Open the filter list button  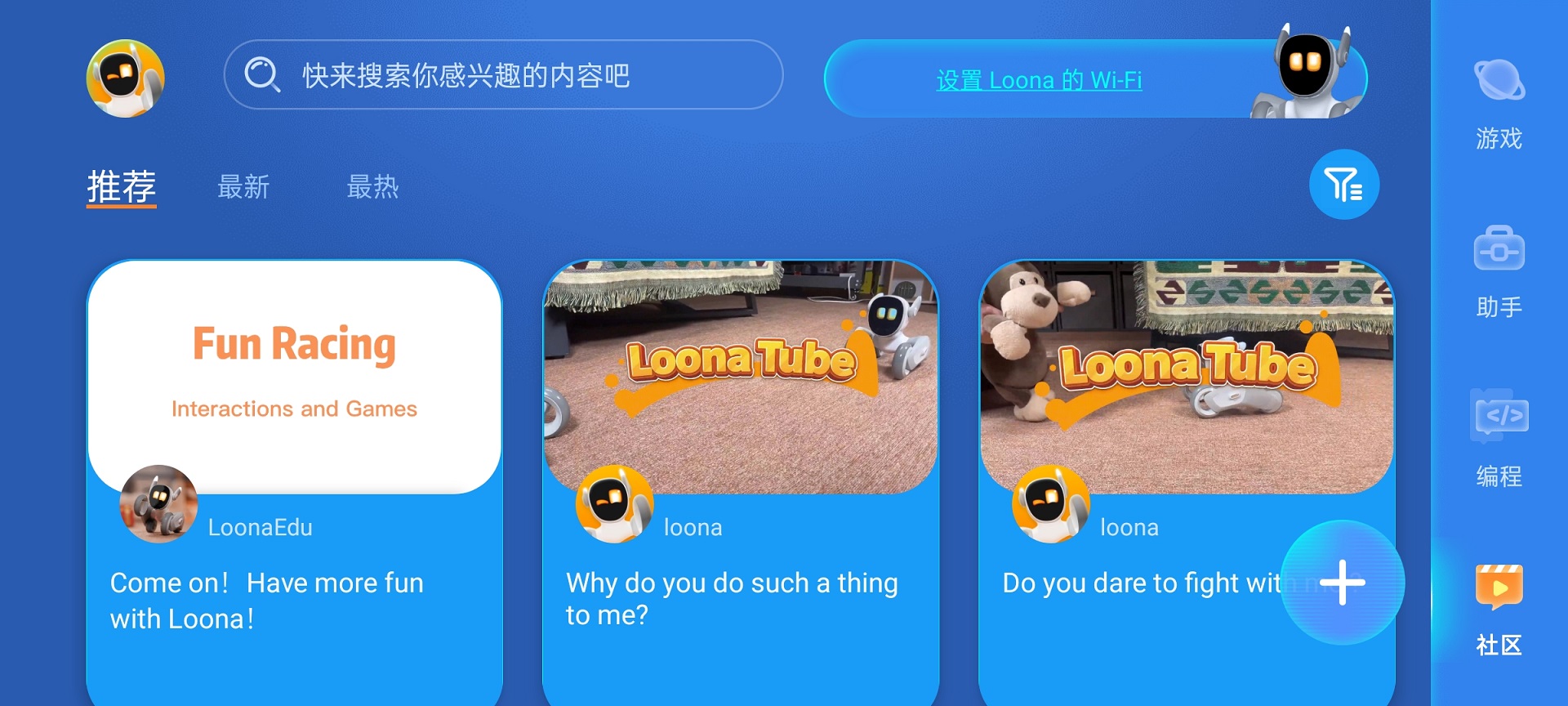[x=1343, y=185]
